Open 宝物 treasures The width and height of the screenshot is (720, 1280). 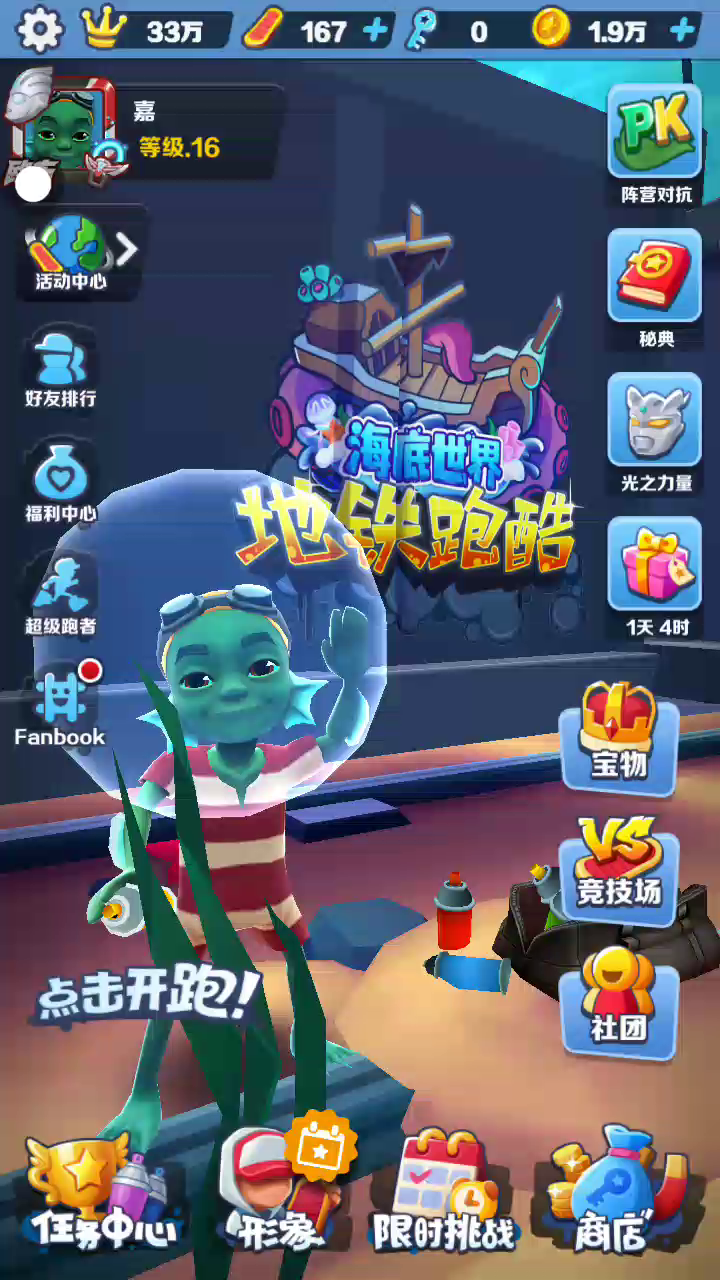(x=618, y=736)
